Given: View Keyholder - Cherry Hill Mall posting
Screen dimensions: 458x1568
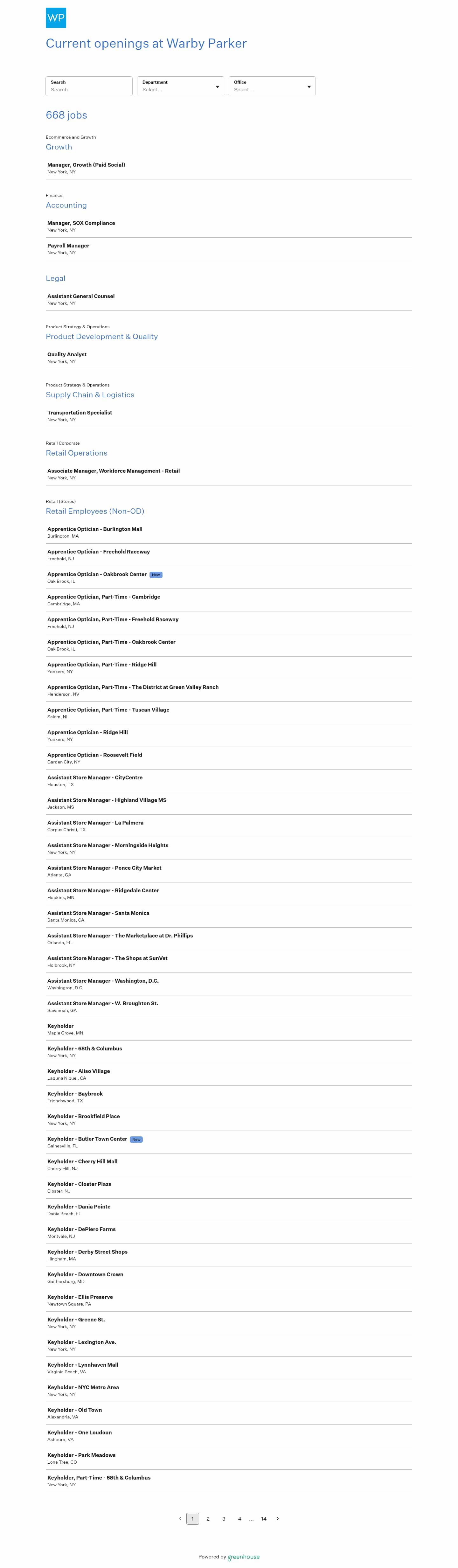Looking at the screenshot, I should pos(83,1161).
